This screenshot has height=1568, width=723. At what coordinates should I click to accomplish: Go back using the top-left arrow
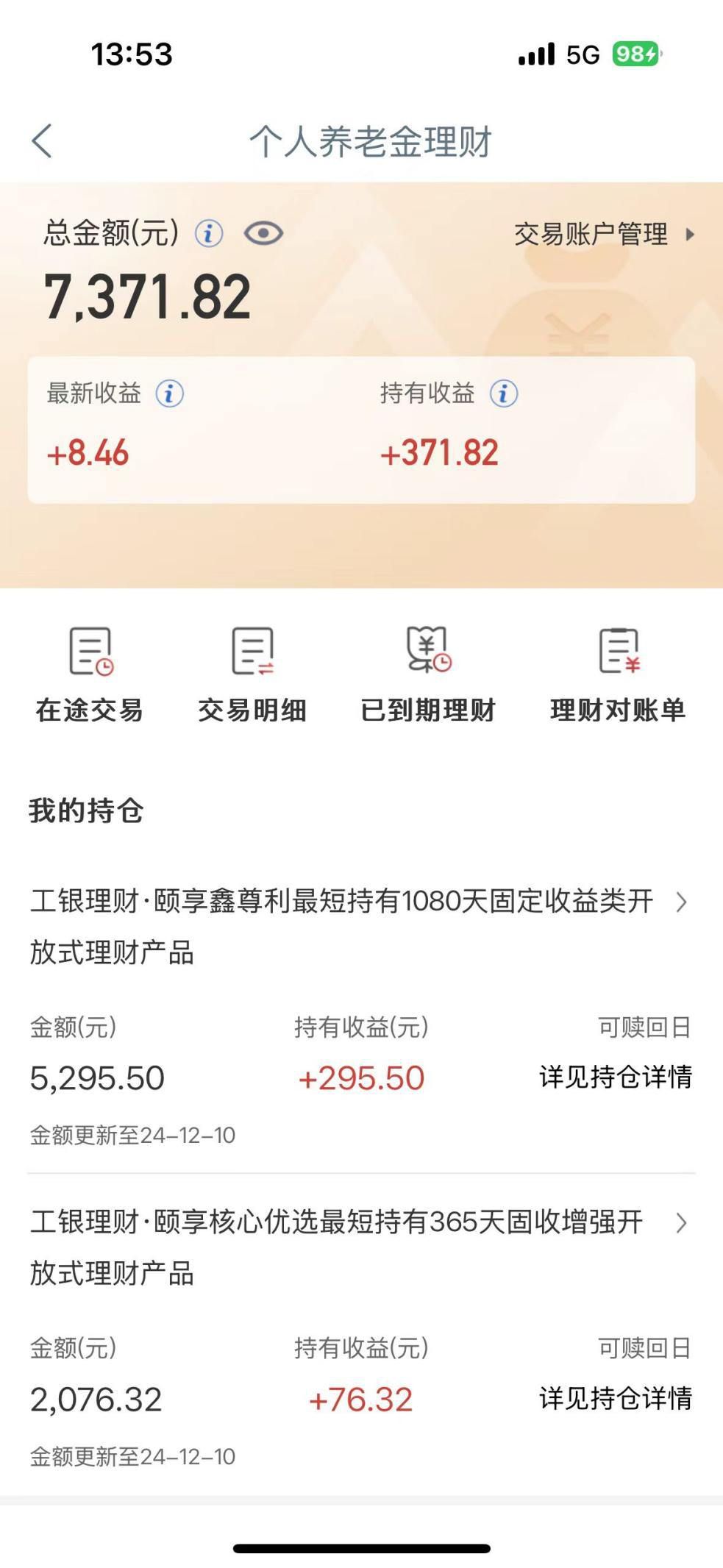(42, 140)
